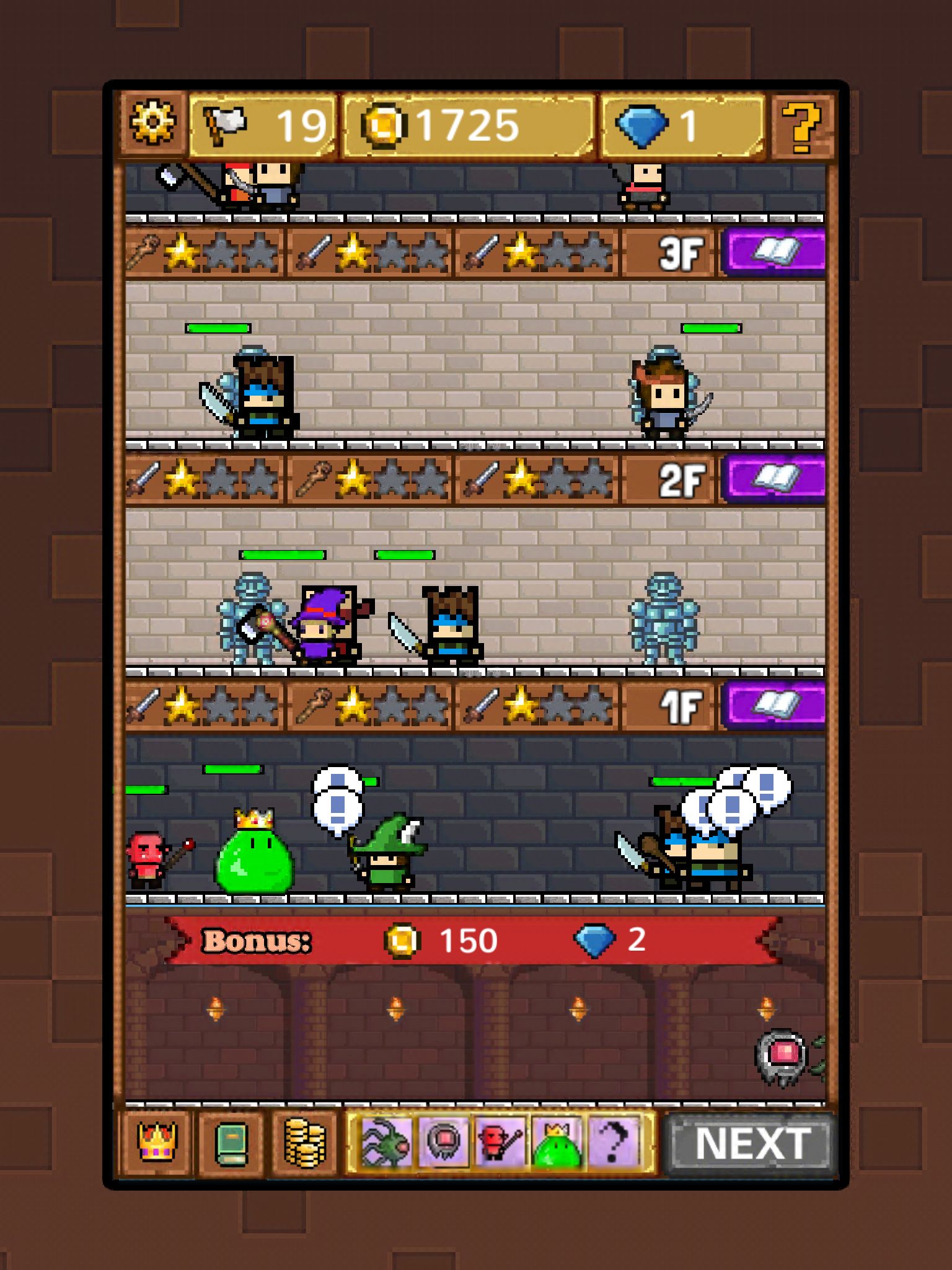Open the help question mark
Image resolution: width=952 pixels, height=1270 pixels.
(x=801, y=126)
